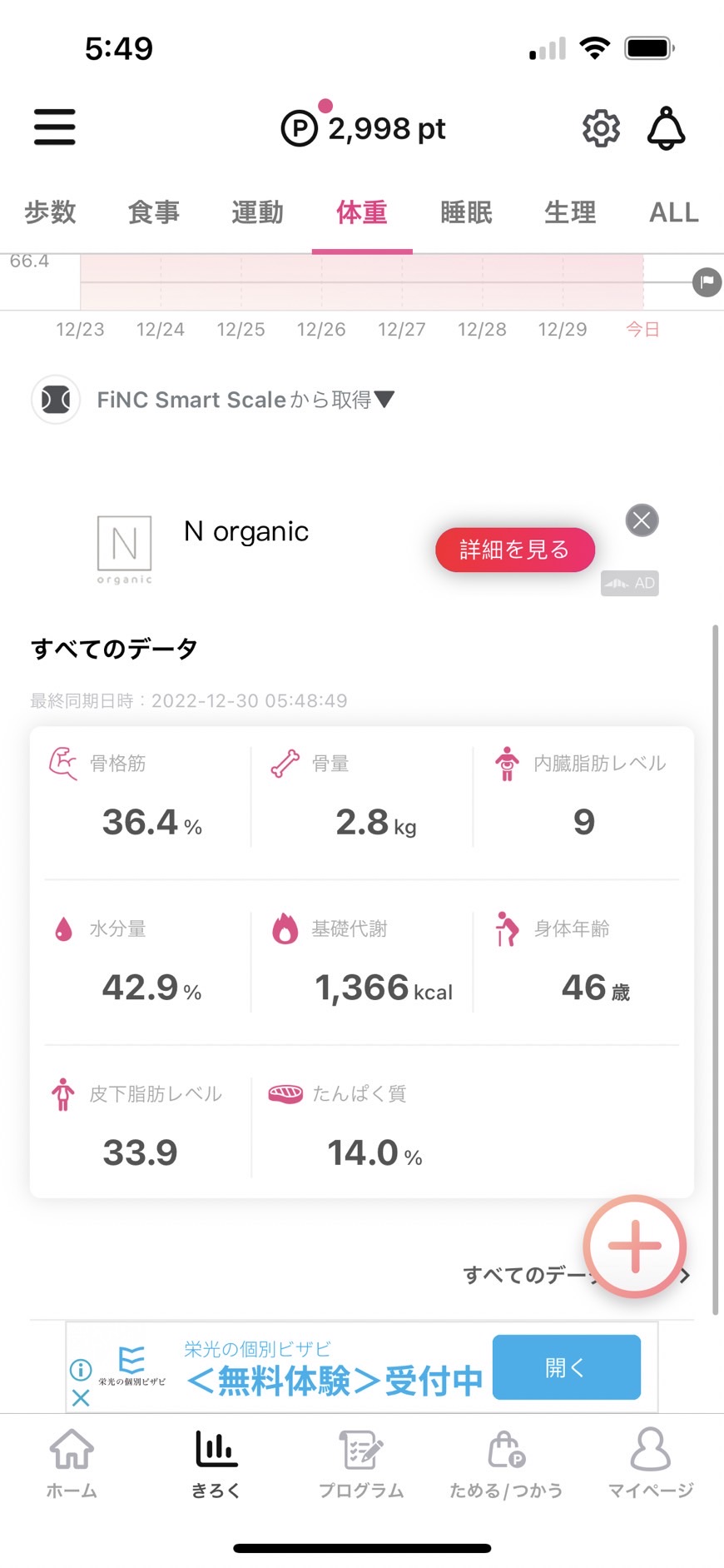The image size is (724, 1568).
Task: Tap the plus floating add button
Action: point(635,1246)
